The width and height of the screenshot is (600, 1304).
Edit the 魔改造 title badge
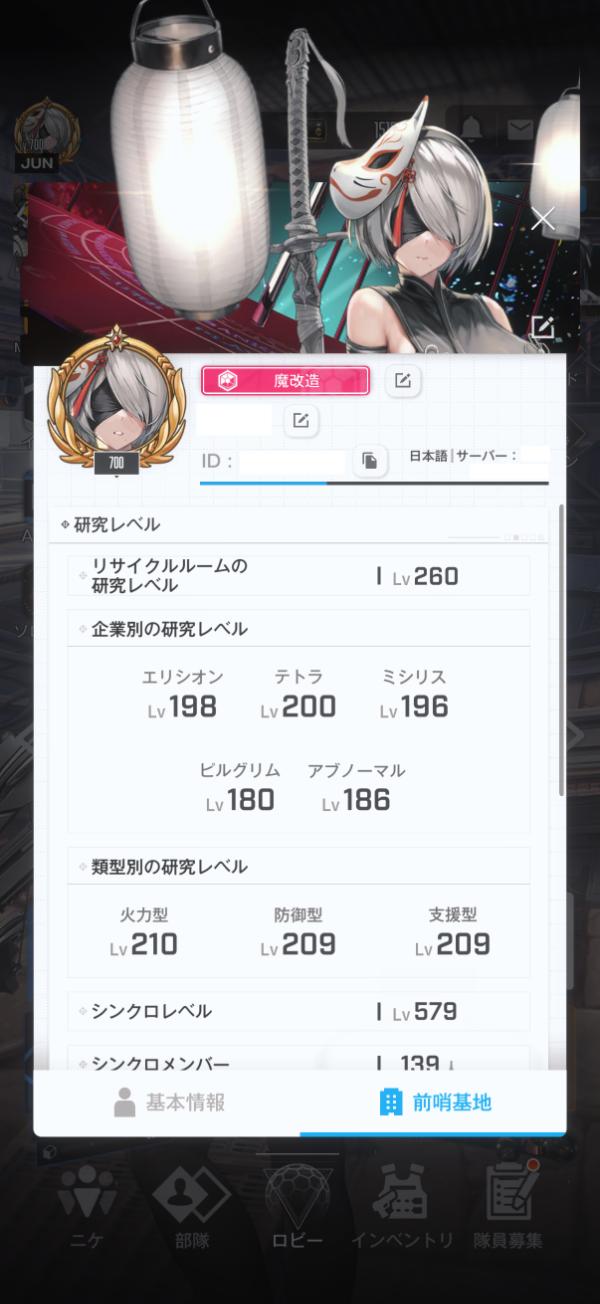pos(403,381)
